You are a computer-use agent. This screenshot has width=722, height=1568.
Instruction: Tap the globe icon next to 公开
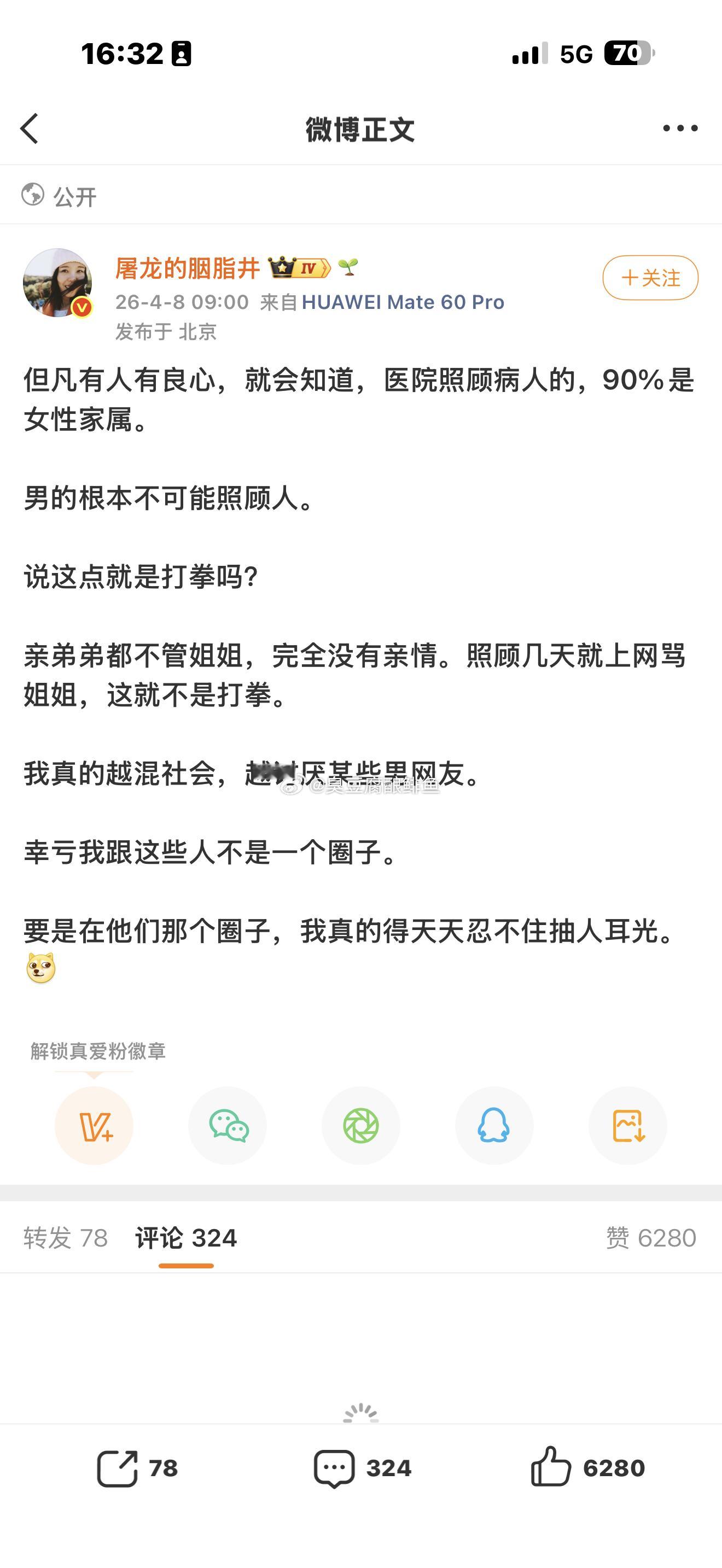coord(32,196)
